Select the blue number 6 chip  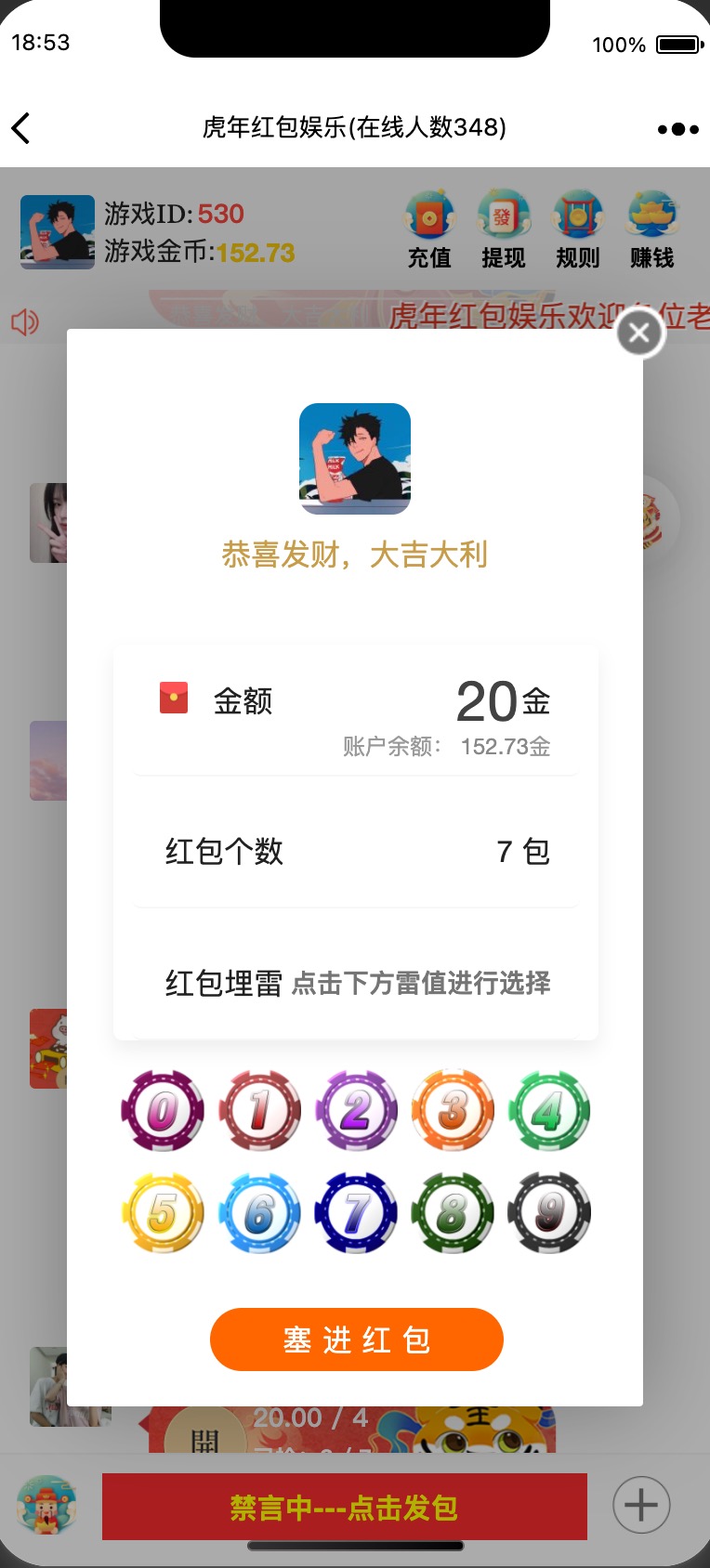coord(260,1212)
